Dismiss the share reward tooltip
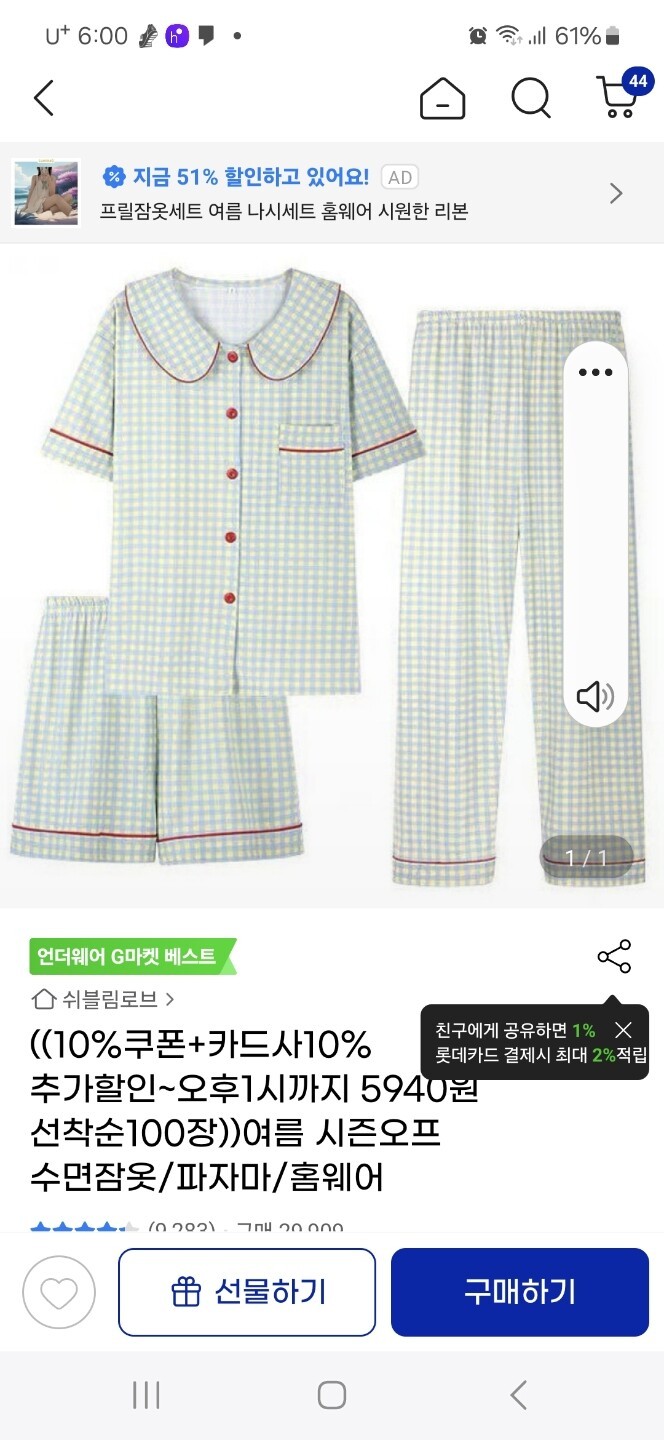Viewport: 664px width, 1440px height. pos(624,1030)
